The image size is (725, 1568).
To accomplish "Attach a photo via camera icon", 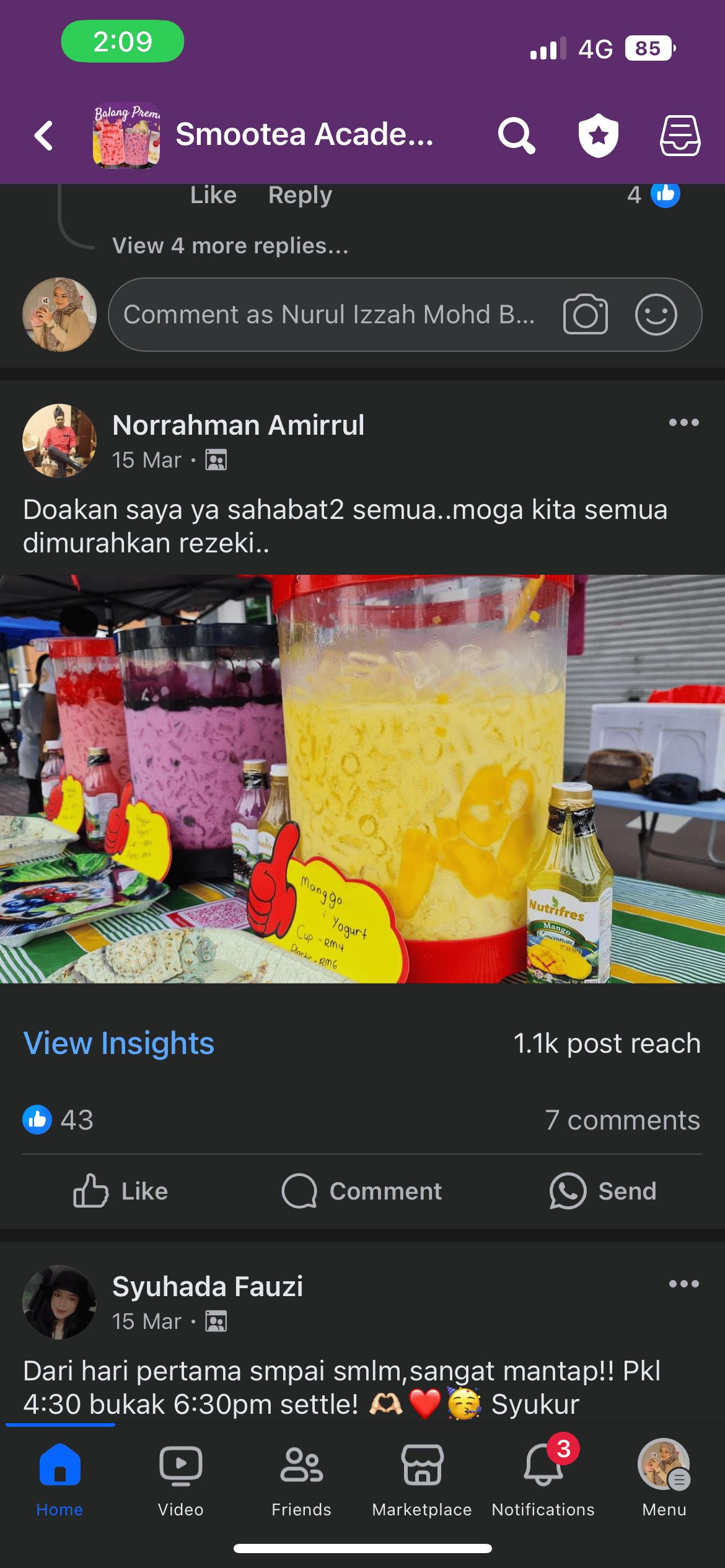I will [x=585, y=315].
